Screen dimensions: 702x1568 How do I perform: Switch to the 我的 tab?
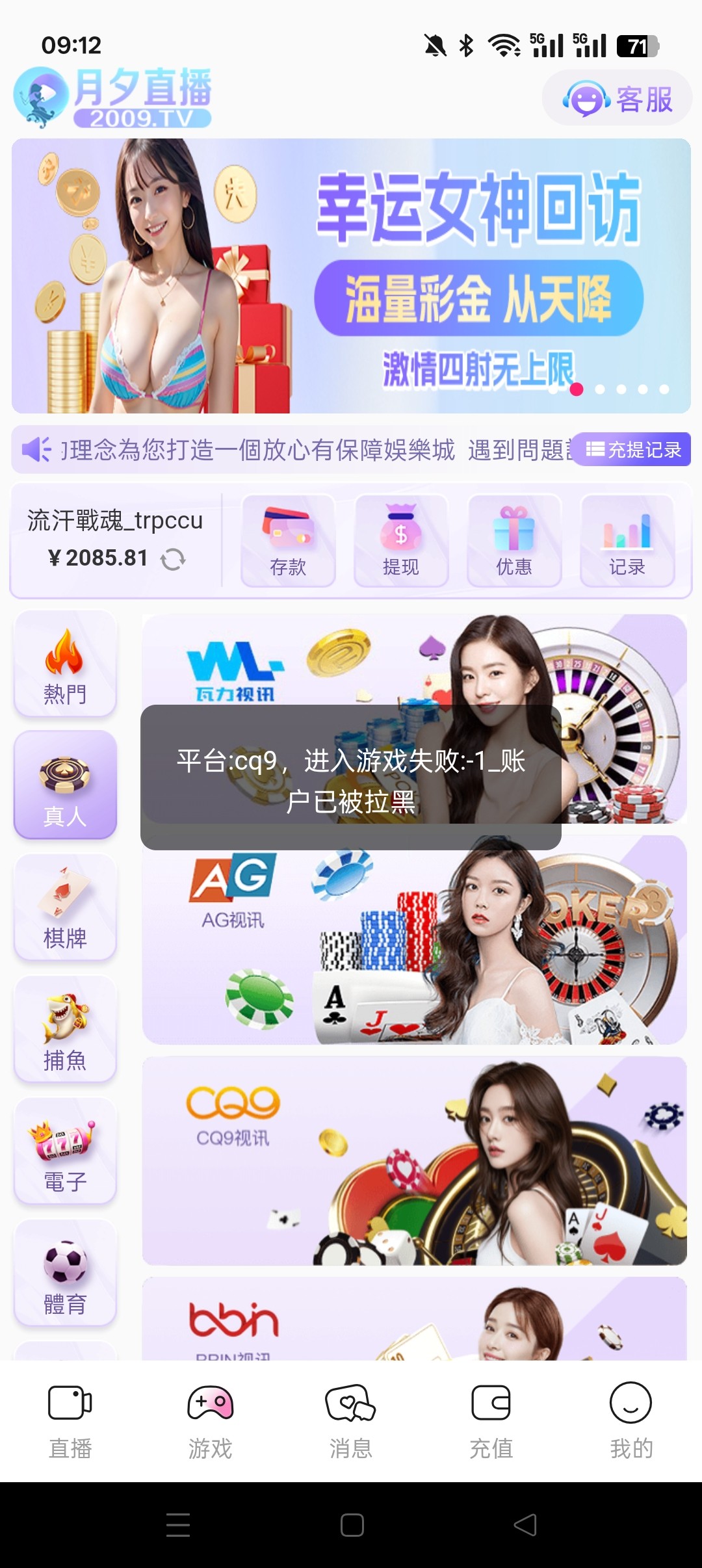pyautogui.click(x=631, y=1421)
